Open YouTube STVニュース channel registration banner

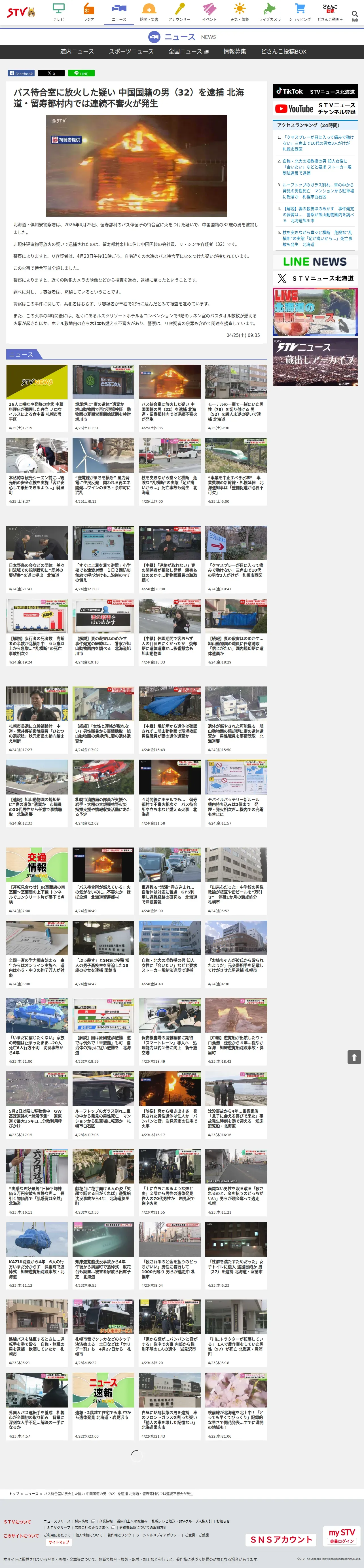[x=315, y=109]
